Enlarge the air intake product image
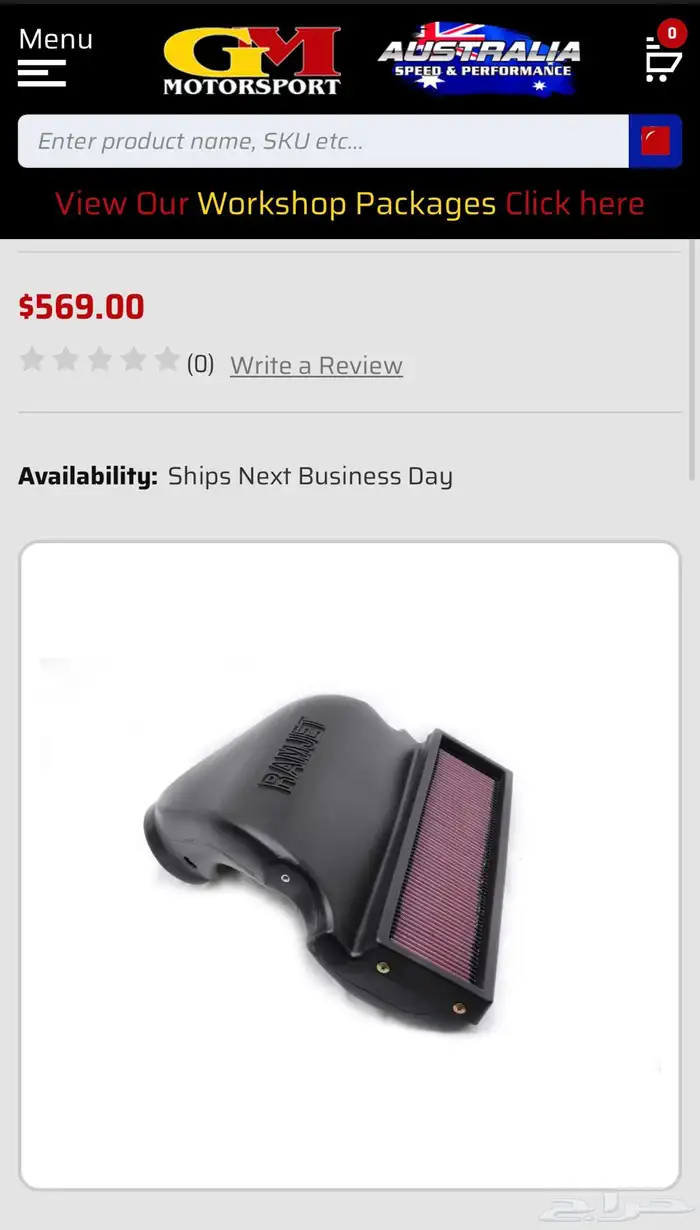Image resolution: width=700 pixels, height=1230 pixels. (349, 864)
